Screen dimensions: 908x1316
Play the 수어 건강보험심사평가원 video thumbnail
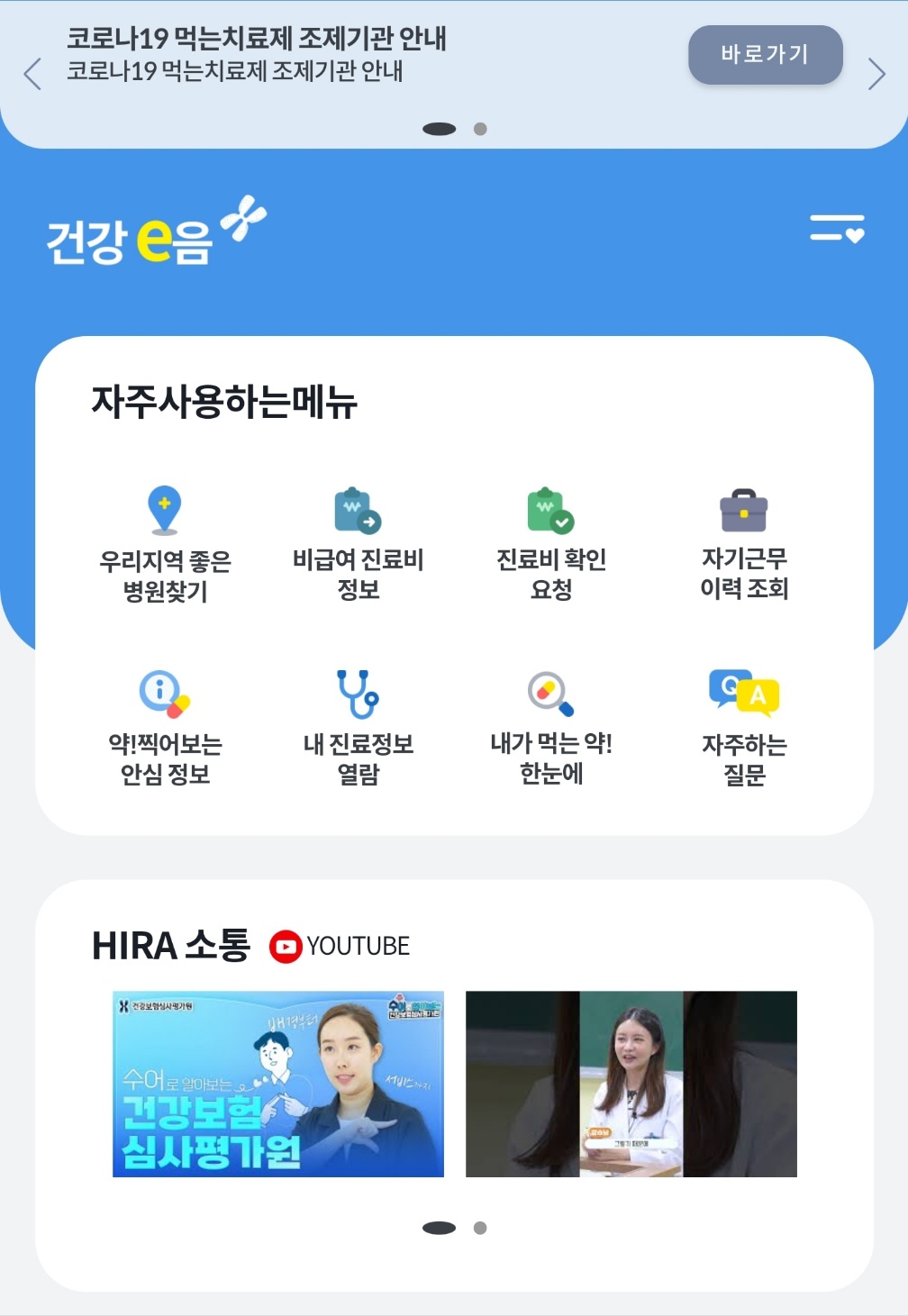coord(278,1084)
